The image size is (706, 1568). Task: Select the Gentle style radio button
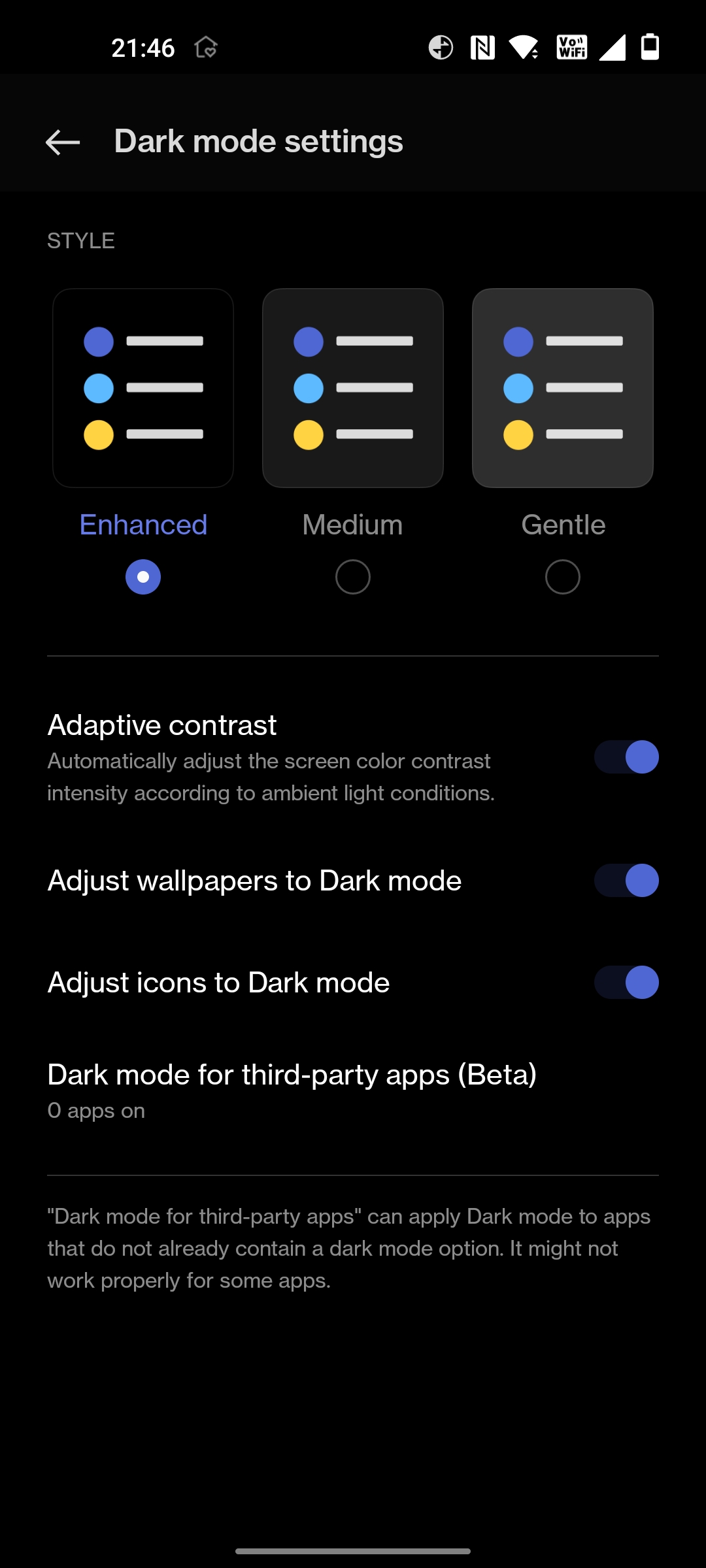pos(563,577)
